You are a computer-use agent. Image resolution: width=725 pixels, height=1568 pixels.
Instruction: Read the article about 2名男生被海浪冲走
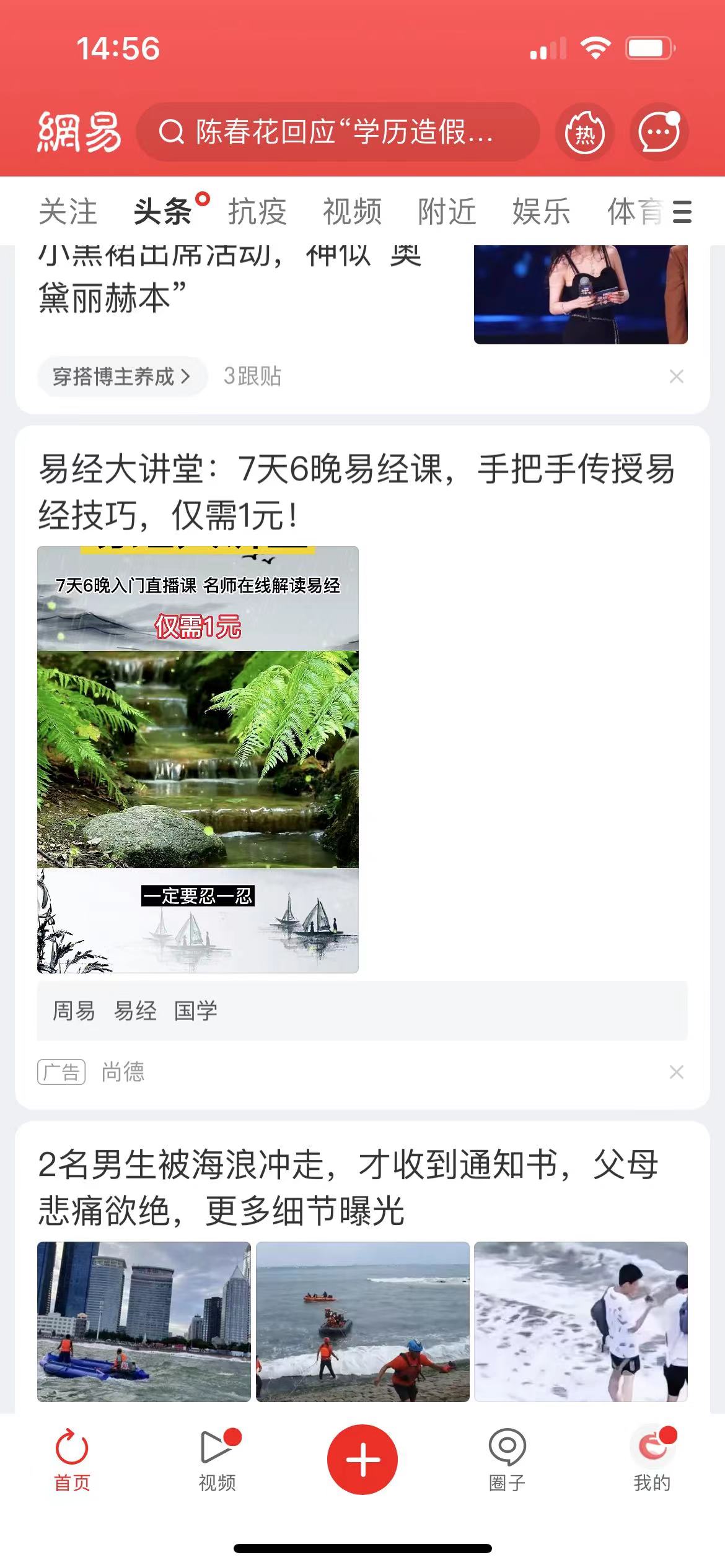tap(347, 1187)
